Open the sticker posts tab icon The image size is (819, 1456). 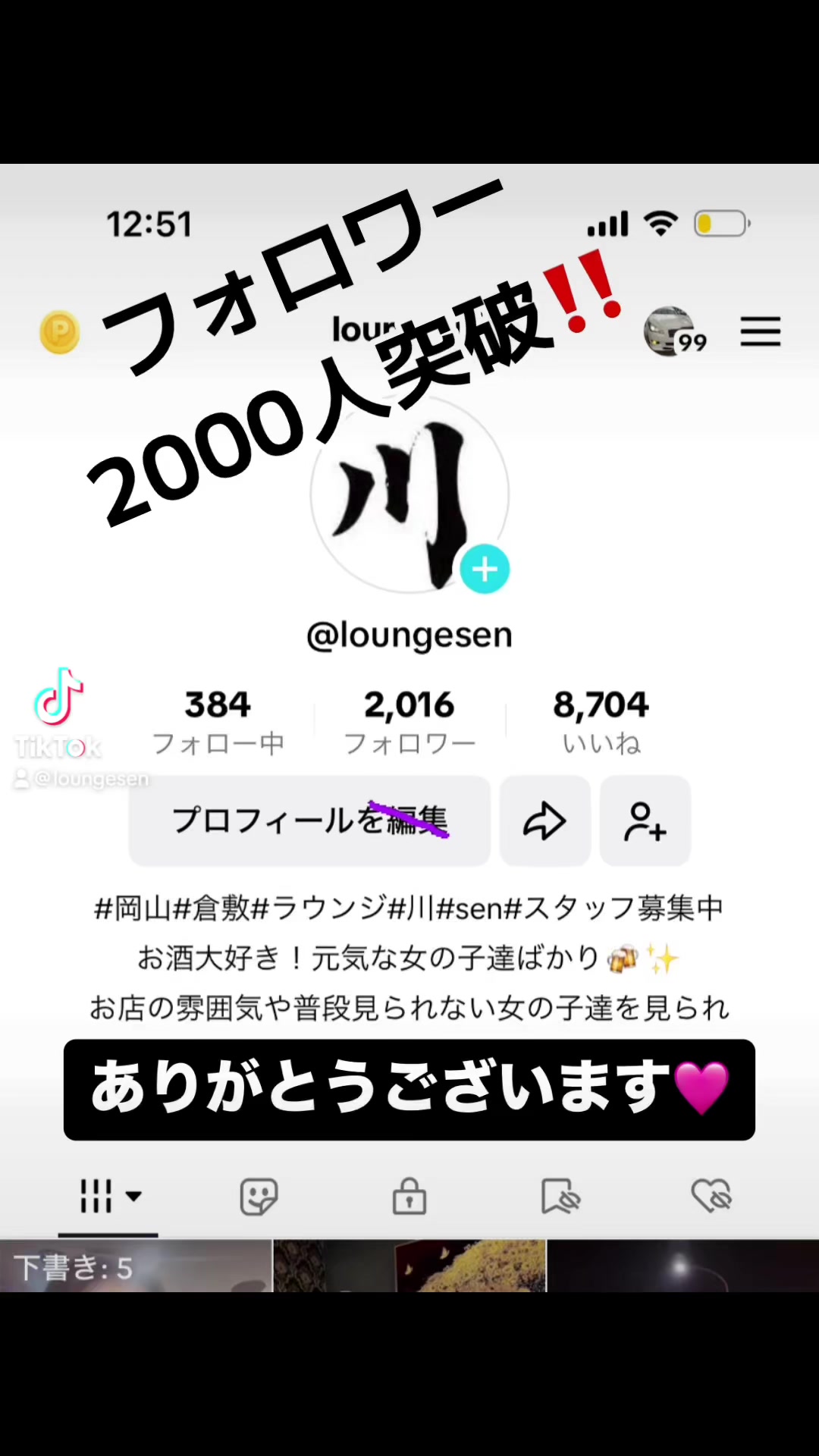(x=259, y=1196)
